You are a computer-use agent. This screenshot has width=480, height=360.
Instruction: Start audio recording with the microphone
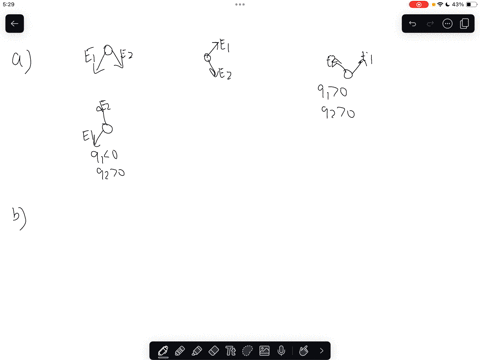click(281, 351)
